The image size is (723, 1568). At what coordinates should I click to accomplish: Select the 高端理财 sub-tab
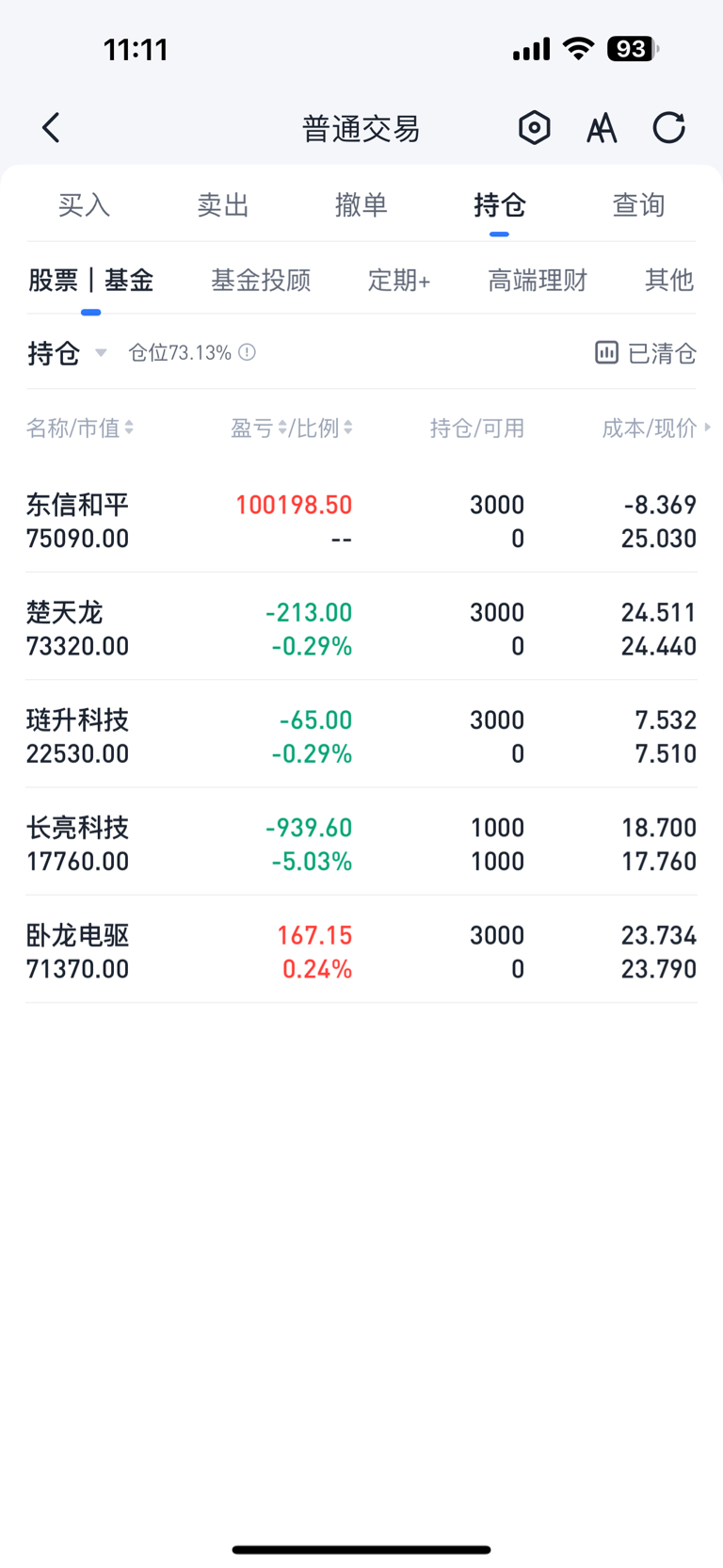coord(538,280)
